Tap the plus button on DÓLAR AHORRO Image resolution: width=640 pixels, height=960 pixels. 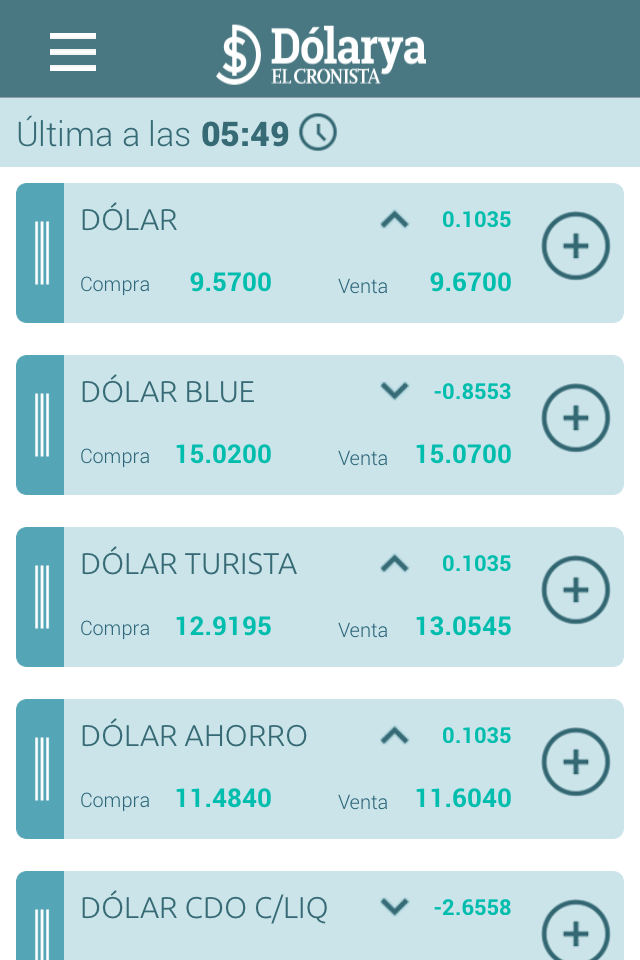pyautogui.click(x=575, y=763)
